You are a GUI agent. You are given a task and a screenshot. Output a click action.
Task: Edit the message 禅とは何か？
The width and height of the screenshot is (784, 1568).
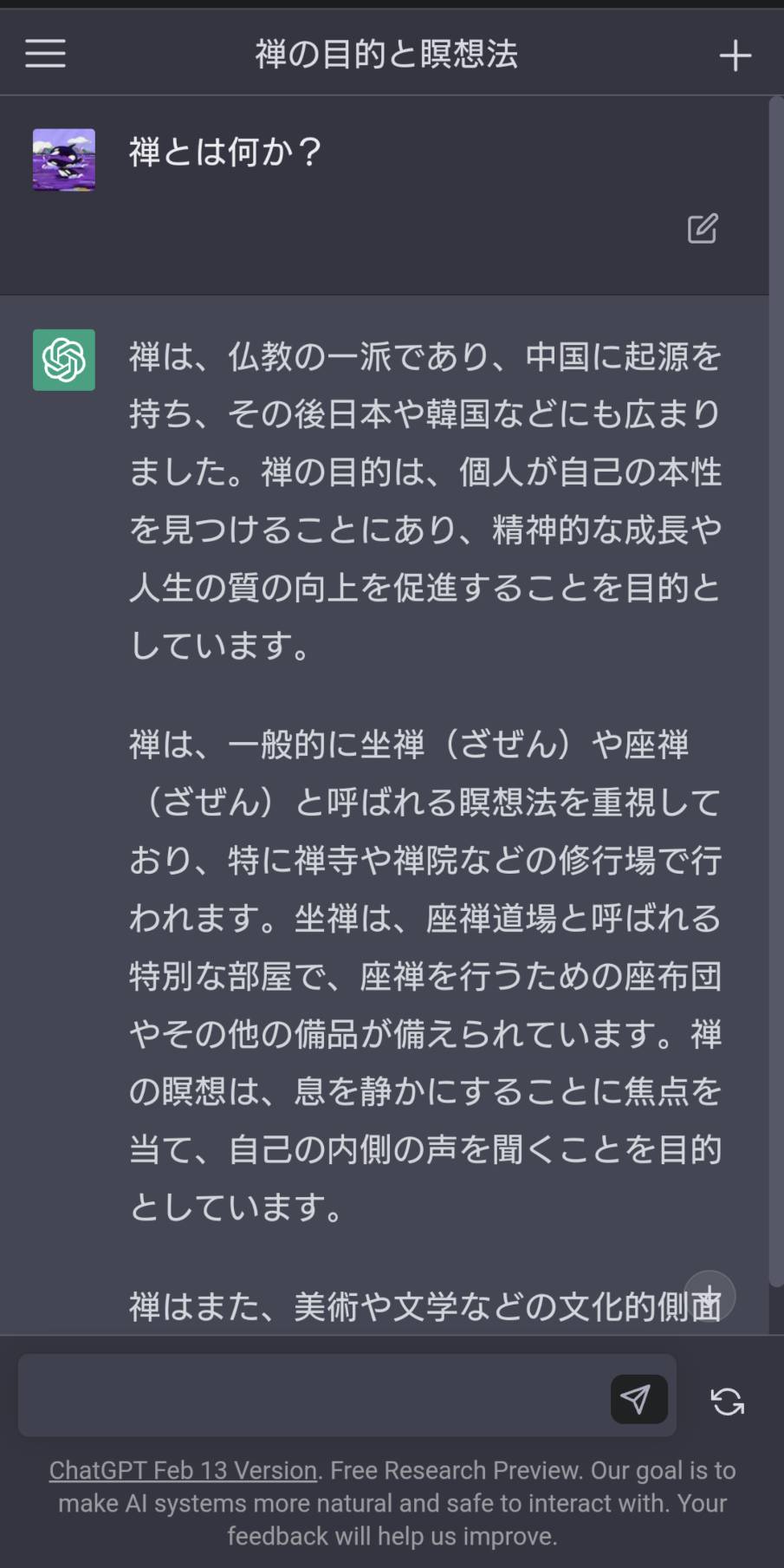tap(702, 229)
